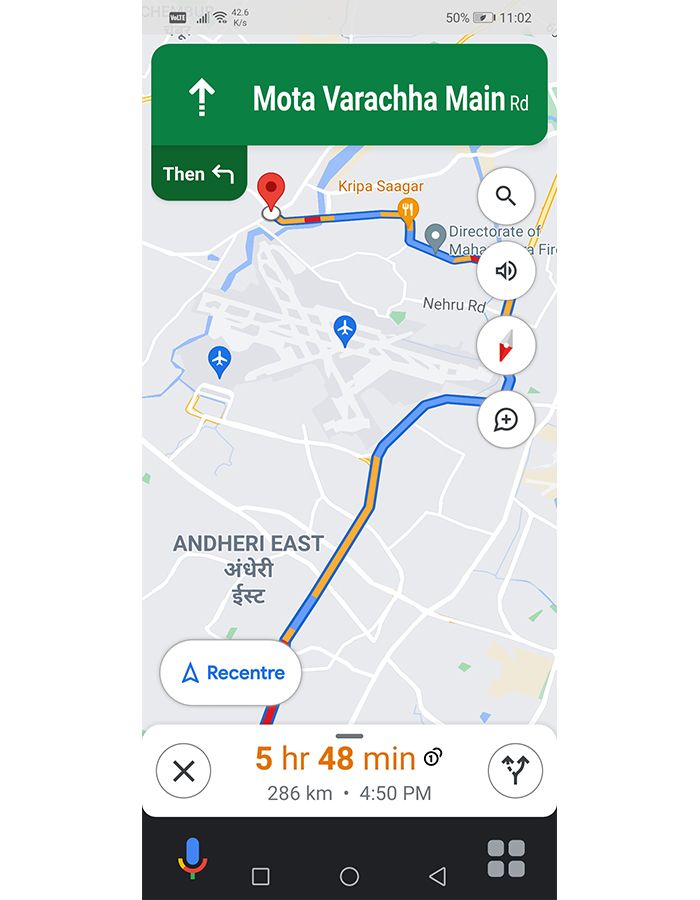Exit navigation with the X button
This screenshot has height=900, width=700.
[184, 771]
